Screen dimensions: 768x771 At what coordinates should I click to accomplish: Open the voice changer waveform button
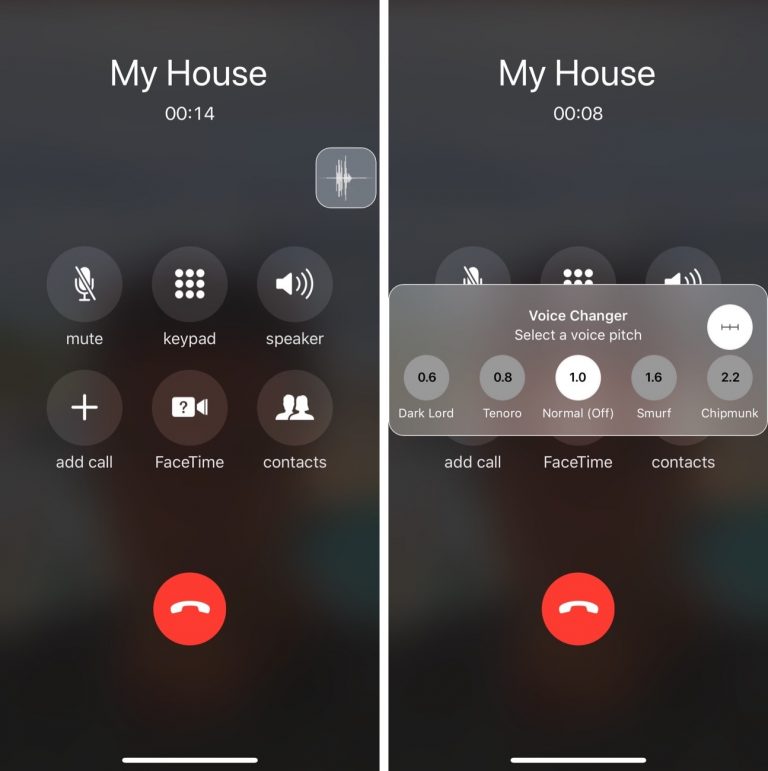(x=346, y=178)
